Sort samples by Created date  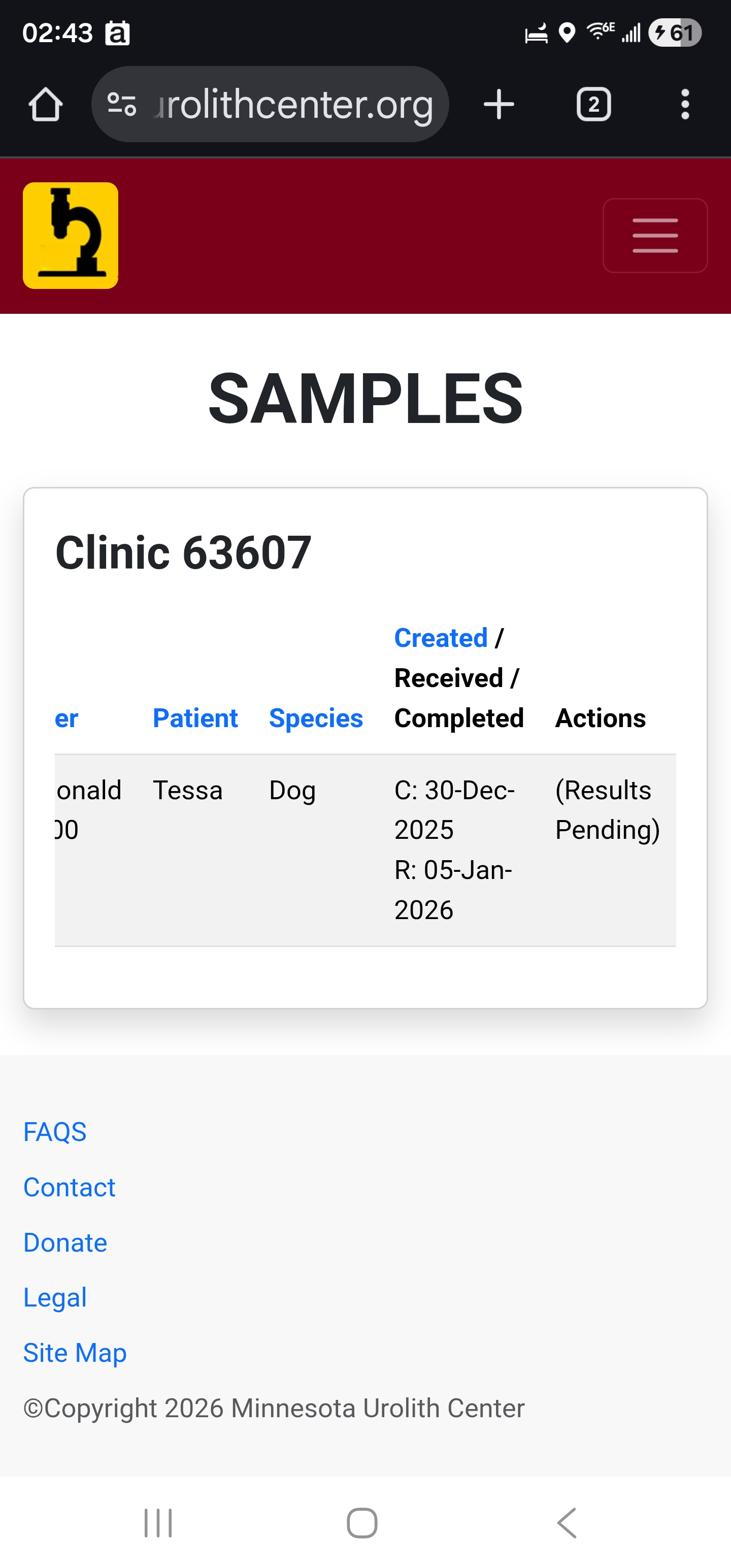pos(441,638)
